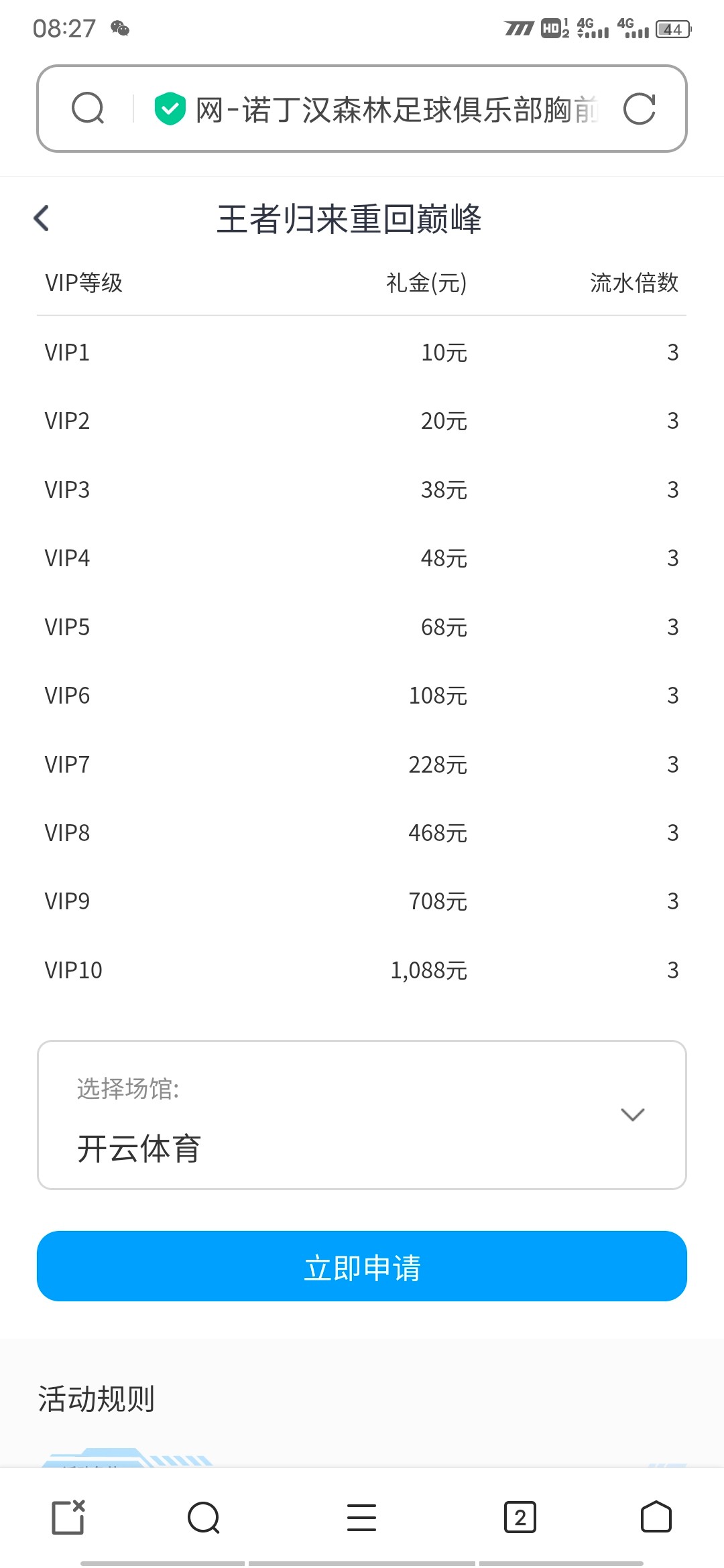The width and height of the screenshot is (724, 1568).
Task: Open search from the bottom toolbar
Action: pos(204,1517)
